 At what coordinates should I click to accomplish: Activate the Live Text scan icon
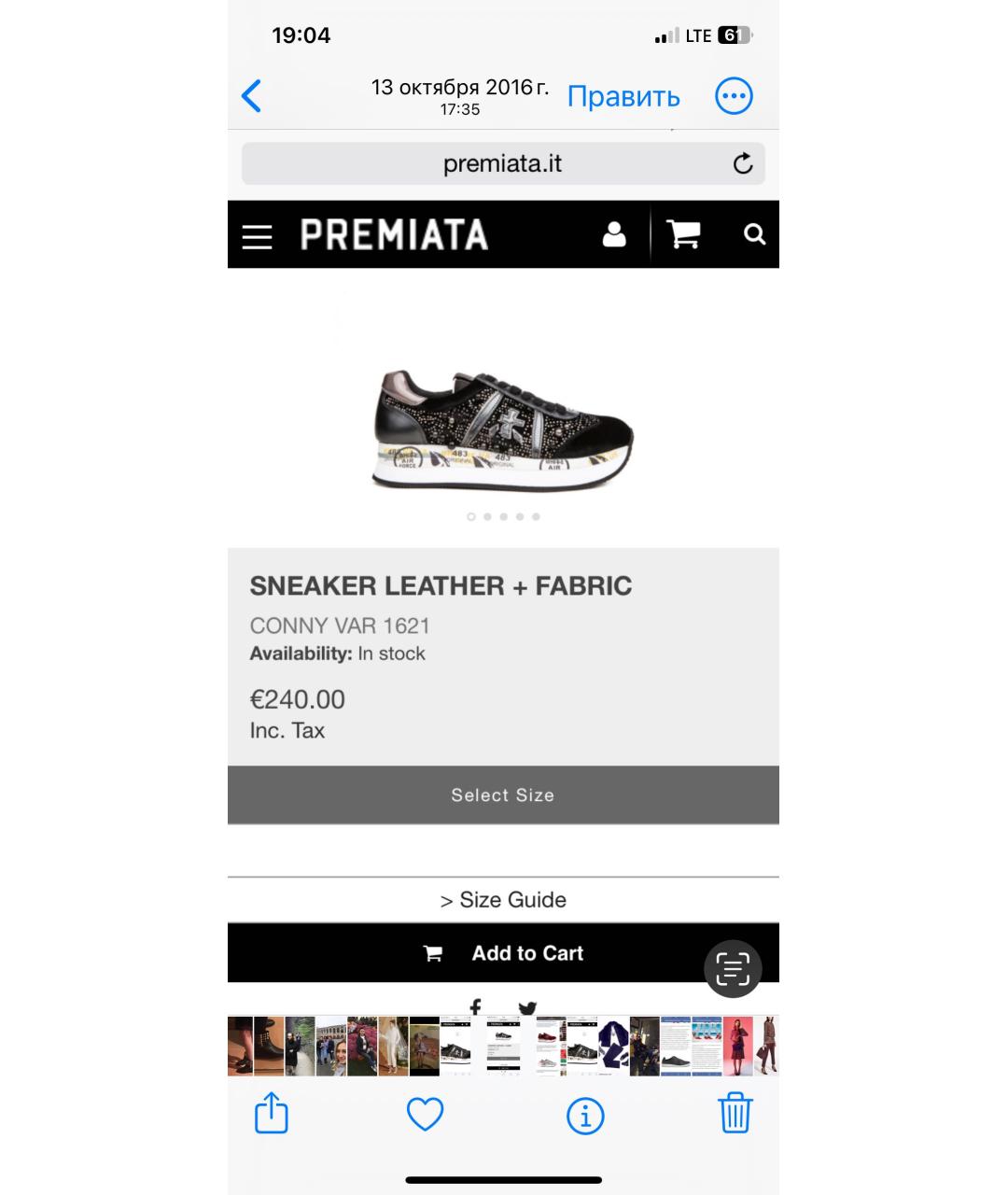733,969
